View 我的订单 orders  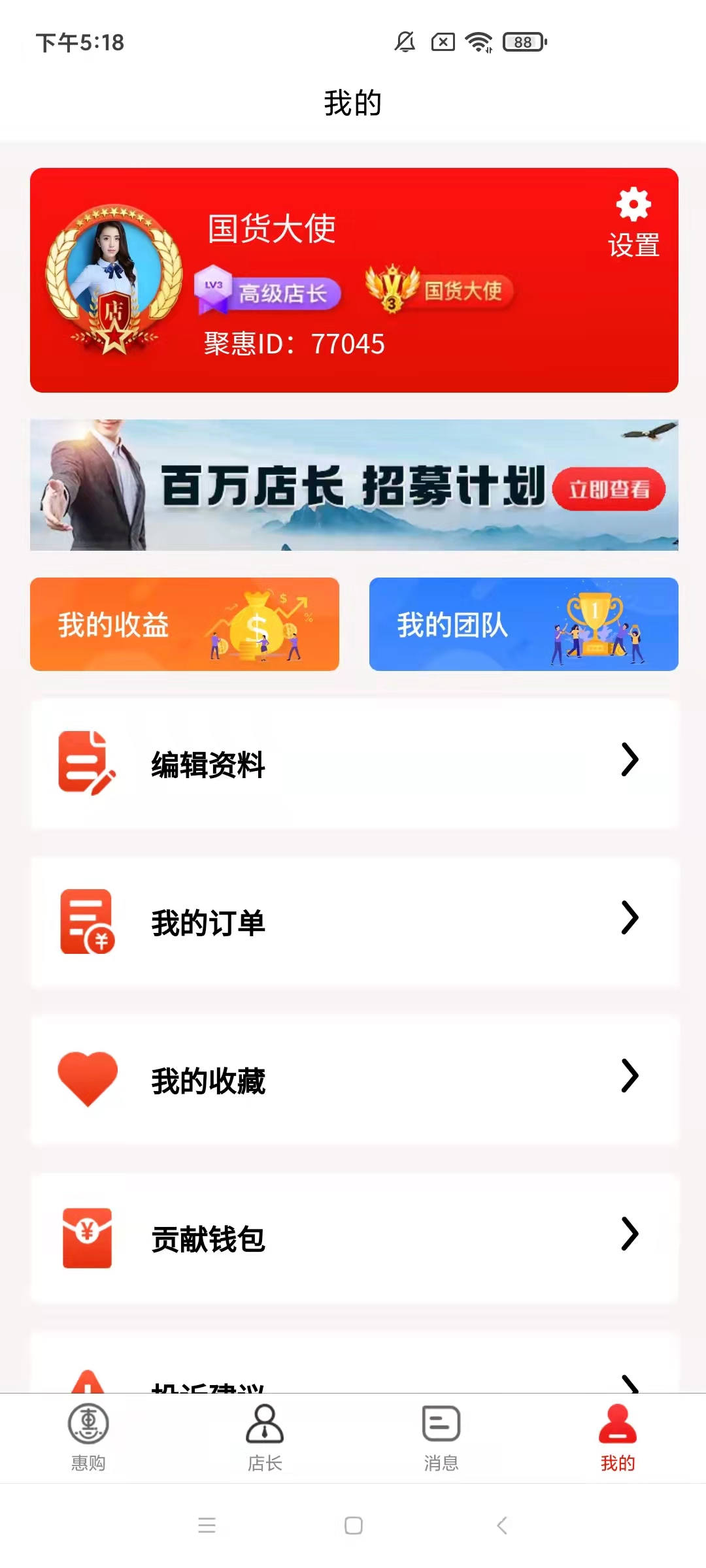tap(354, 922)
